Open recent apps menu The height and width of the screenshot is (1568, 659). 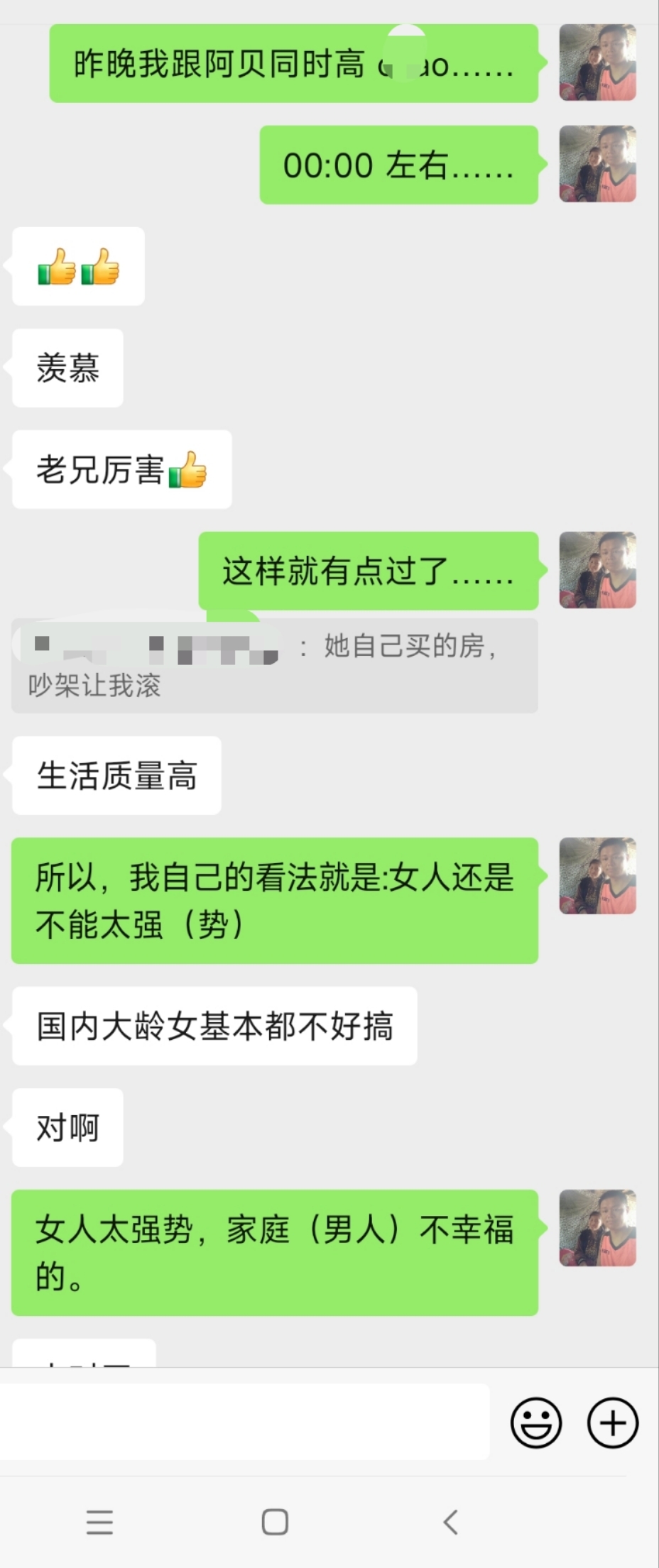(x=99, y=1522)
